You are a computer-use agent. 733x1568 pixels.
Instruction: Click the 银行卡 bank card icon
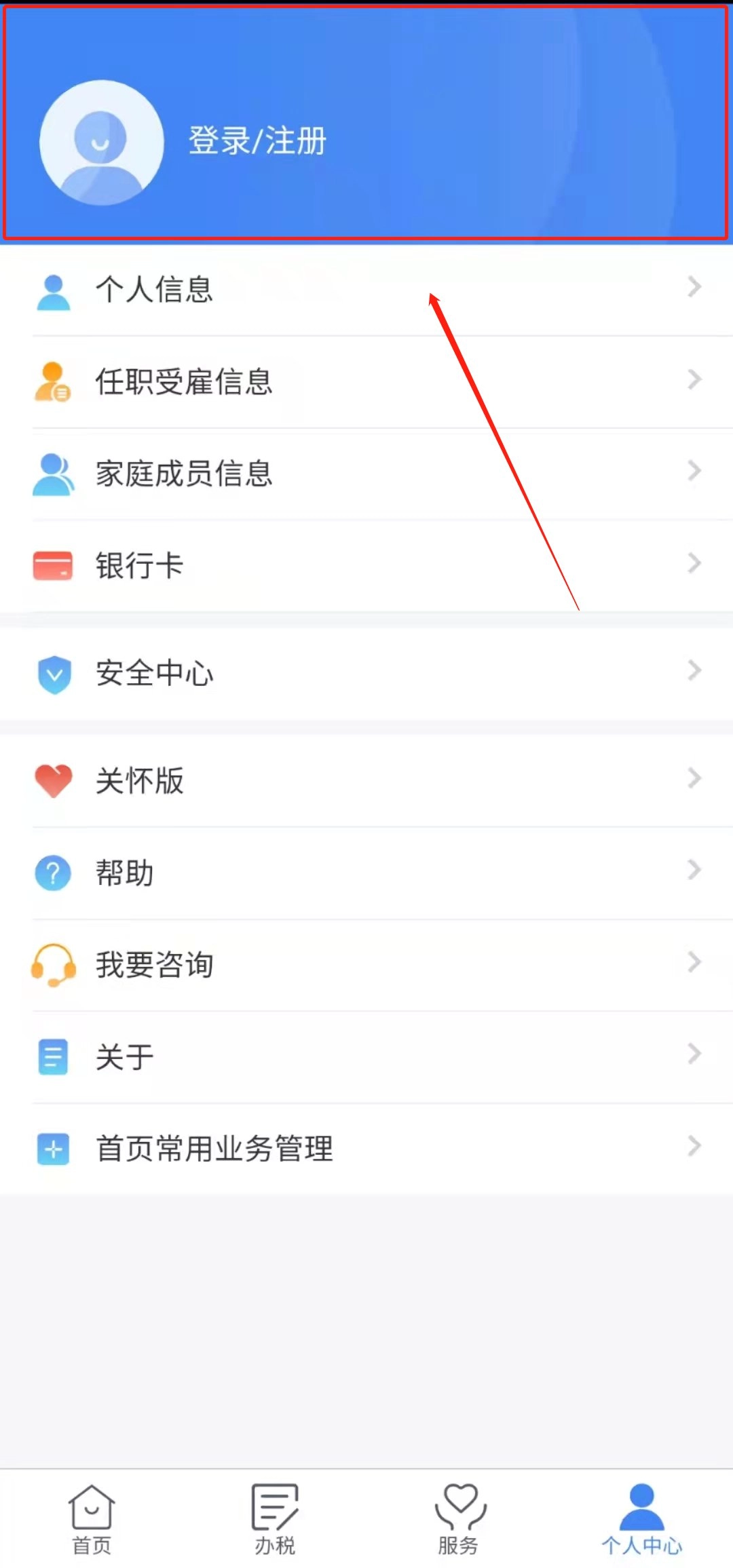point(53,565)
